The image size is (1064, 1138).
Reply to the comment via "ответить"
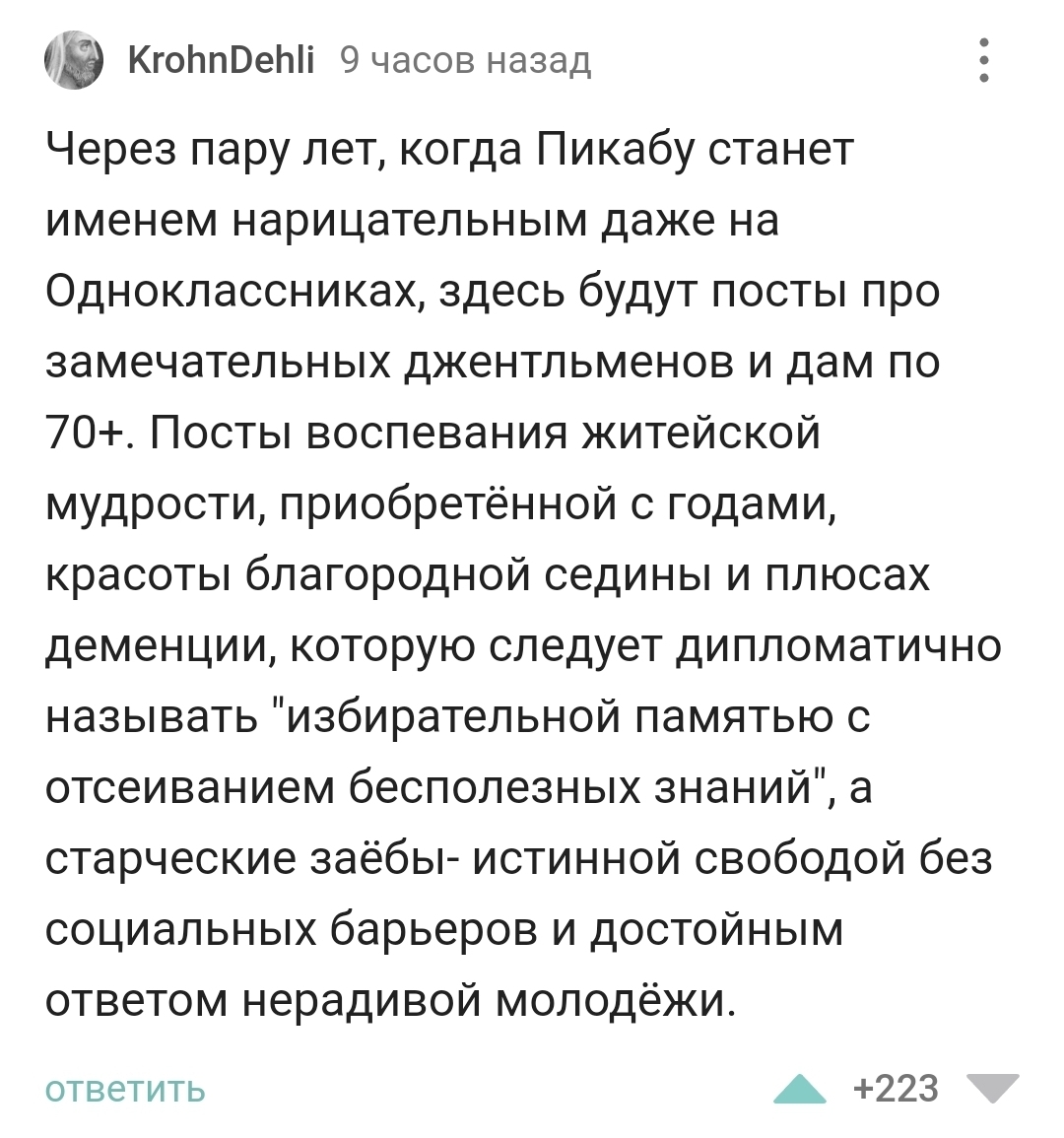pyautogui.click(x=126, y=1090)
